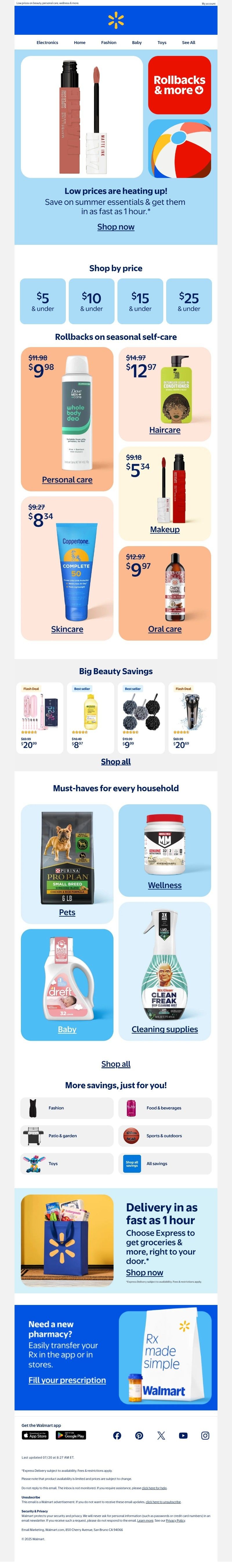Open the Electronics category link
This screenshot has width=232, height=1568.
tap(47, 43)
